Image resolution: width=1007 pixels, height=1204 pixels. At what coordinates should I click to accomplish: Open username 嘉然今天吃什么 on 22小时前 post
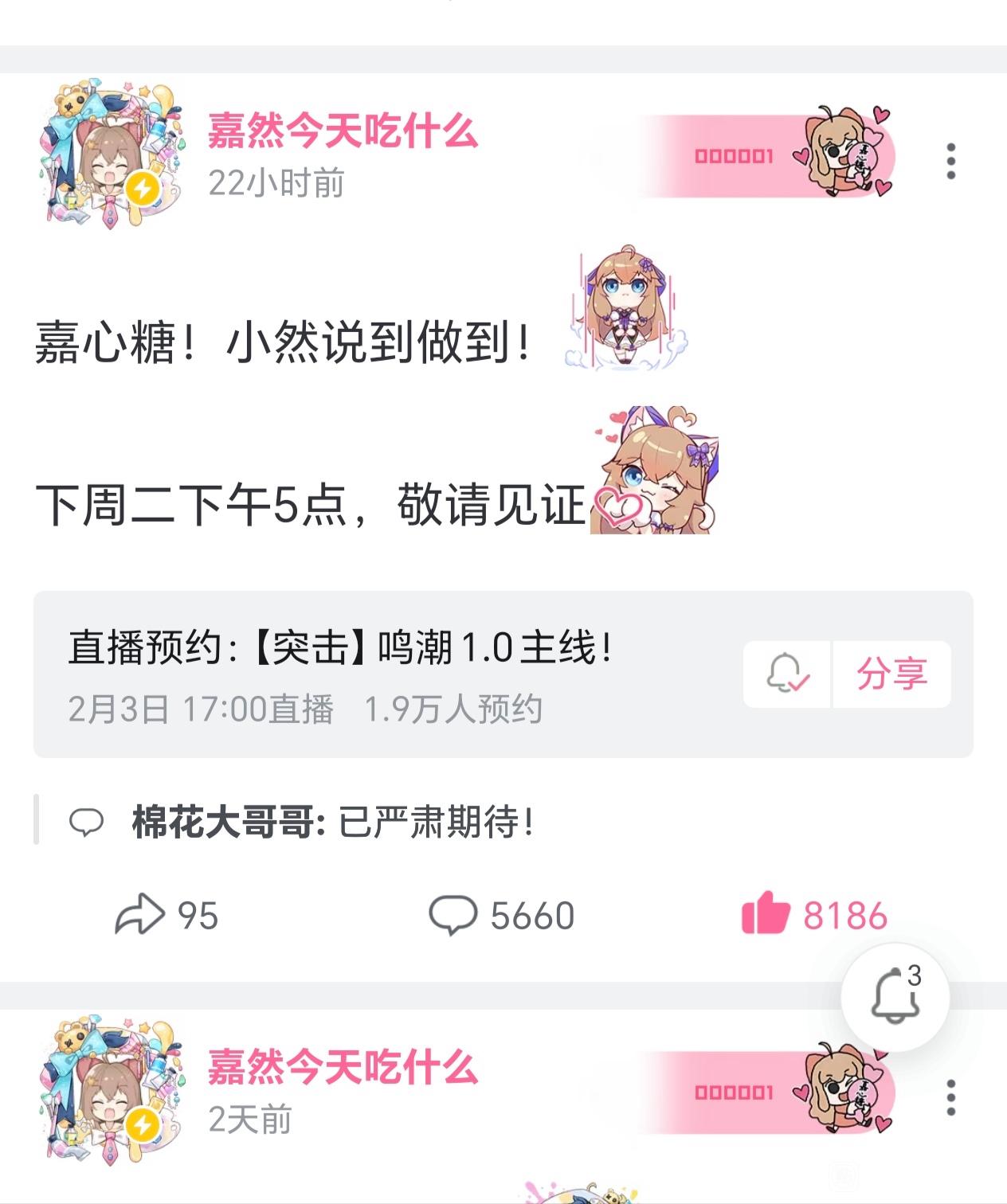[x=343, y=131]
